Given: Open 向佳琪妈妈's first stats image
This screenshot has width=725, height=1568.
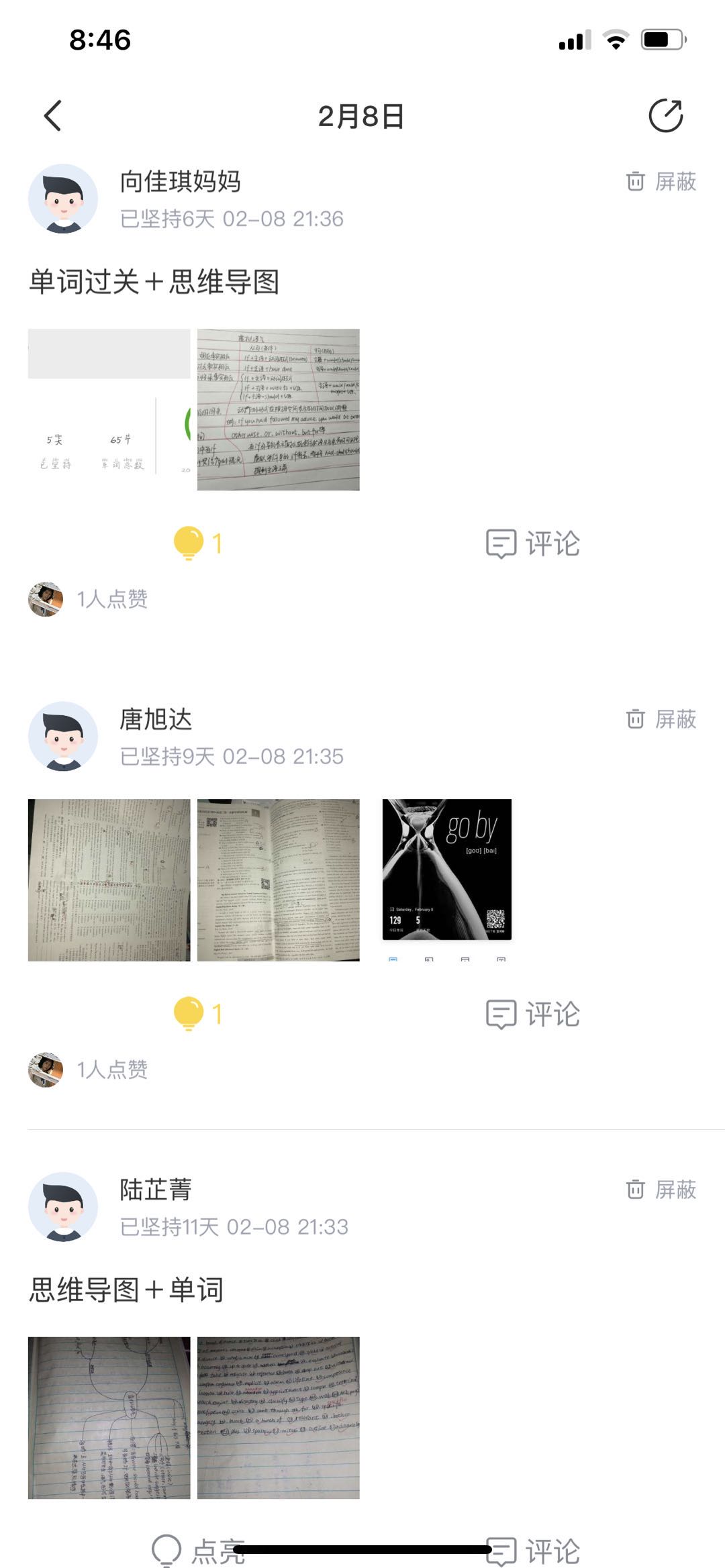Looking at the screenshot, I should coord(109,409).
